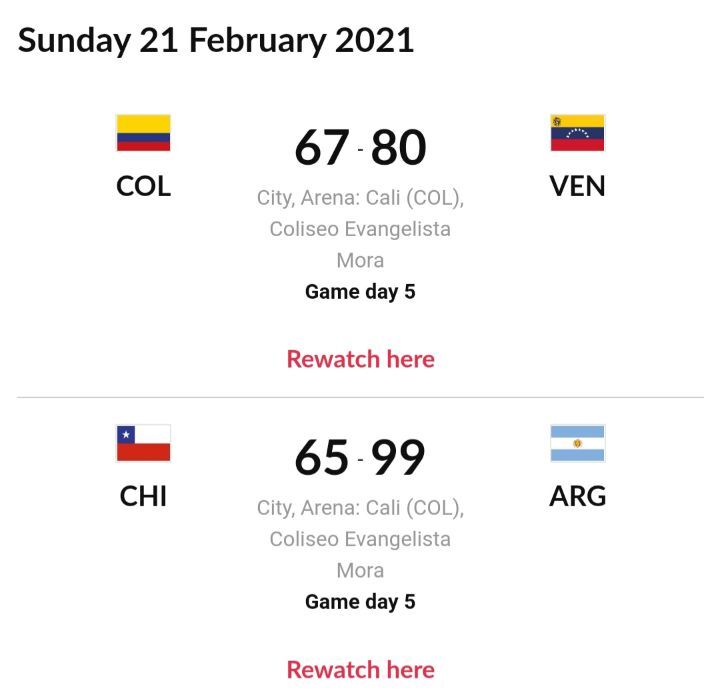Image resolution: width=720 pixels, height=693 pixels.
Task: Open Rewatch here for COL vs VEN
Action: (360, 359)
